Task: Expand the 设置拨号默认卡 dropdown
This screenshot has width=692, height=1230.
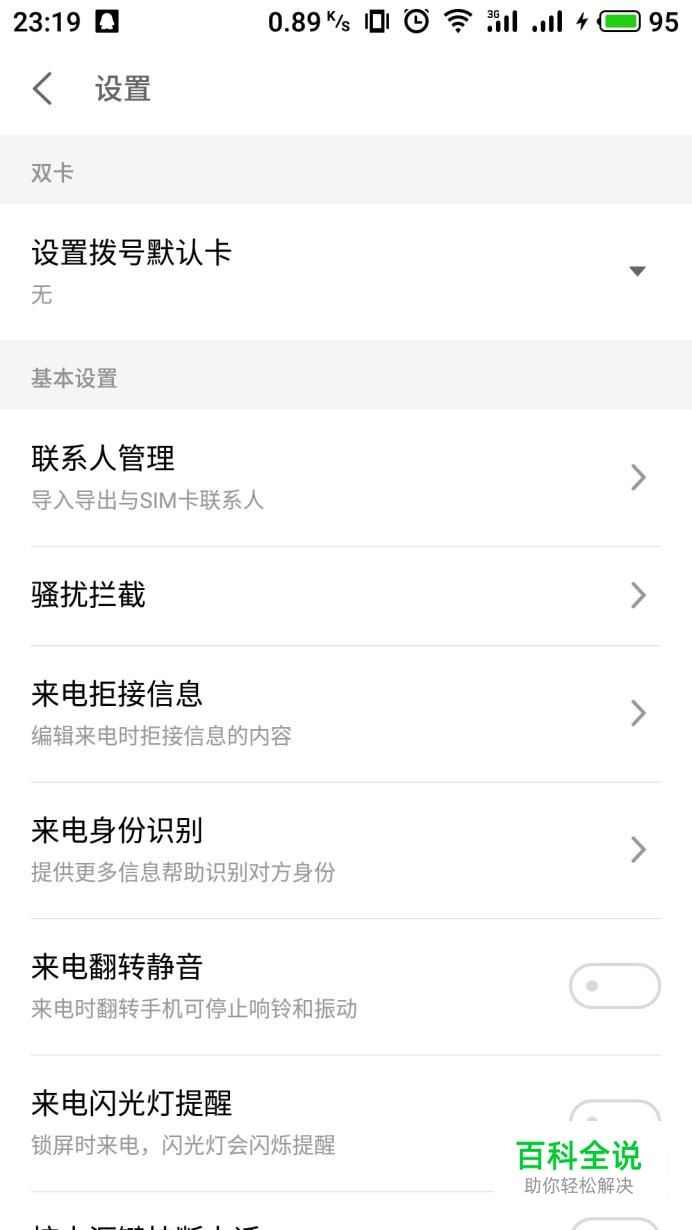Action: (x=636, y=271)
